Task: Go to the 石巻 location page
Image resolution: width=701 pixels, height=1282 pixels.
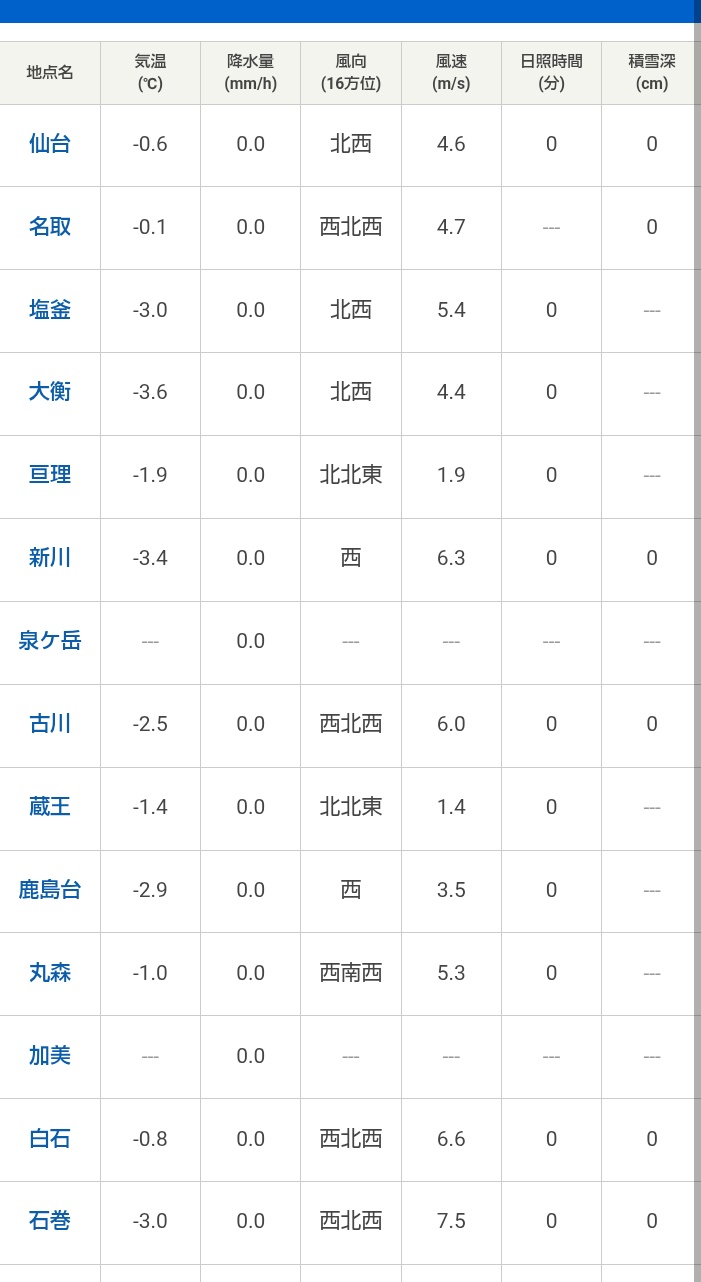Action: point(50,1221)
